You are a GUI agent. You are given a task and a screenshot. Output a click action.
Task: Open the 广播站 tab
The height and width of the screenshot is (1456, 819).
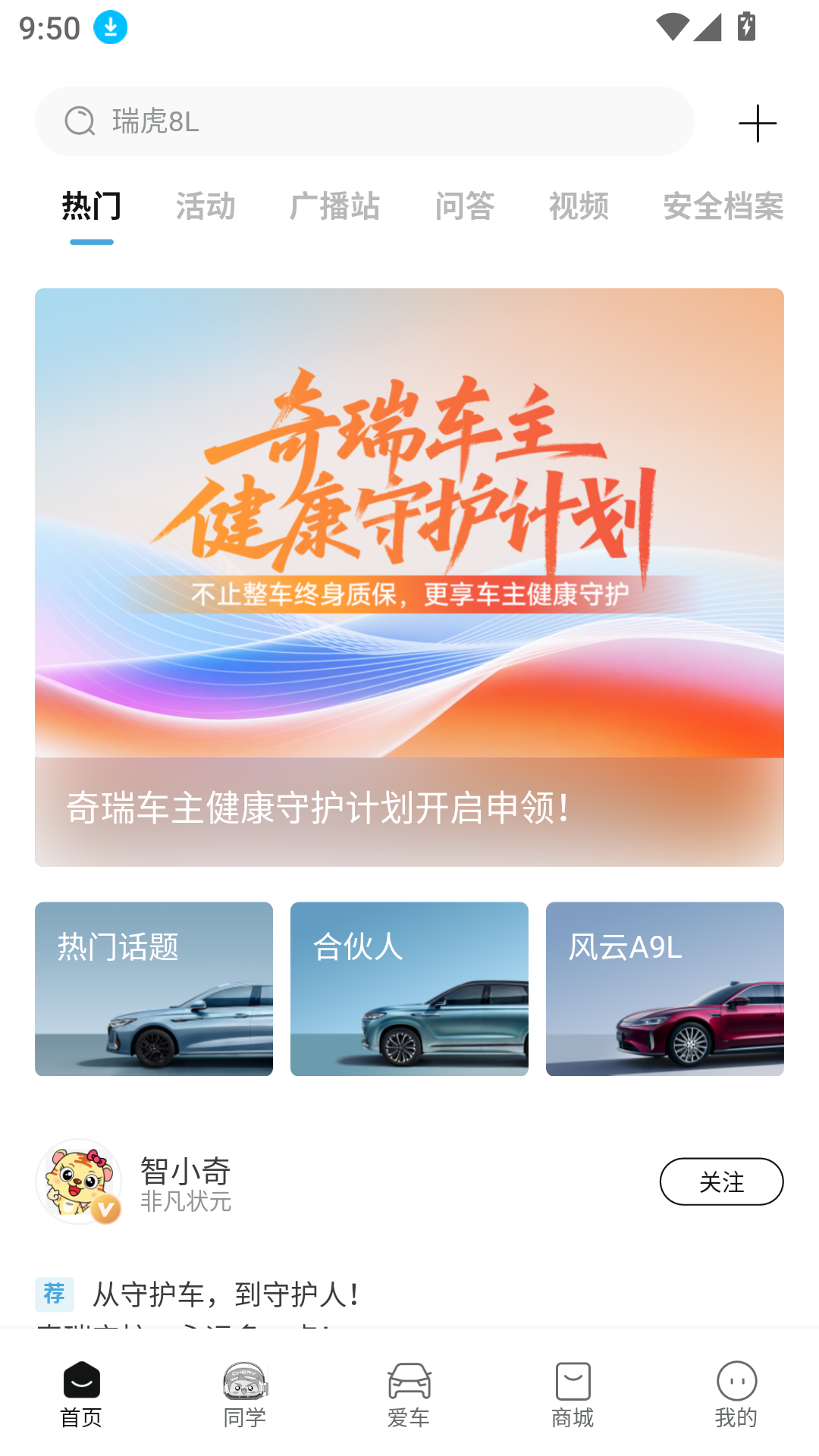pyautogui.click(x=336, y=206)
